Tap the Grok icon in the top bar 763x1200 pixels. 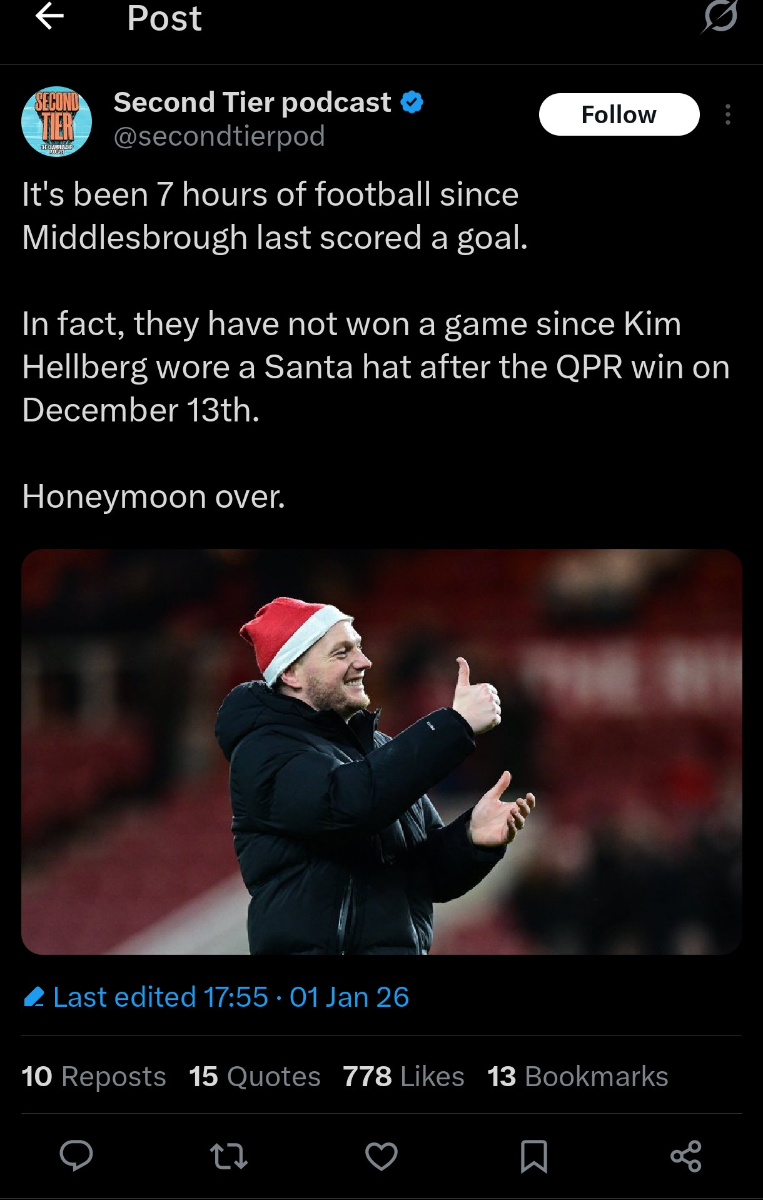pyautogui.click(x=720, y=18)
